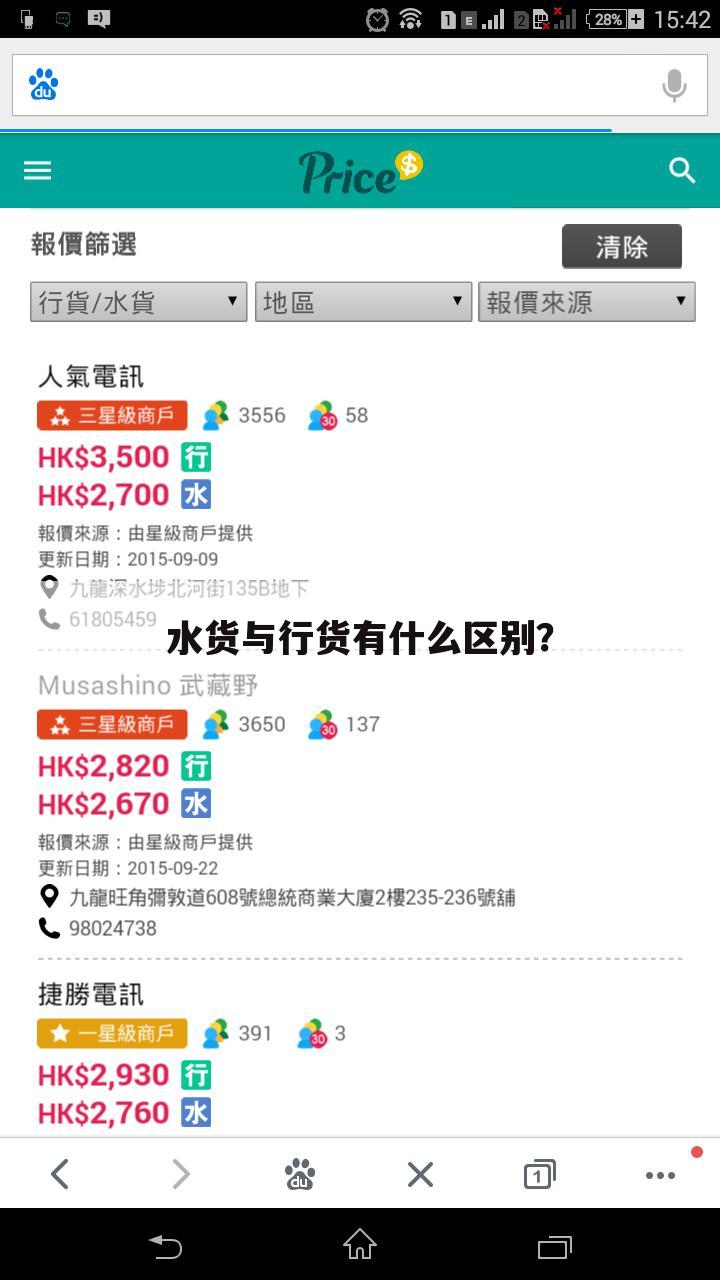Open the Musashino 武藏野 merchant page

click(x=146, y=685)
